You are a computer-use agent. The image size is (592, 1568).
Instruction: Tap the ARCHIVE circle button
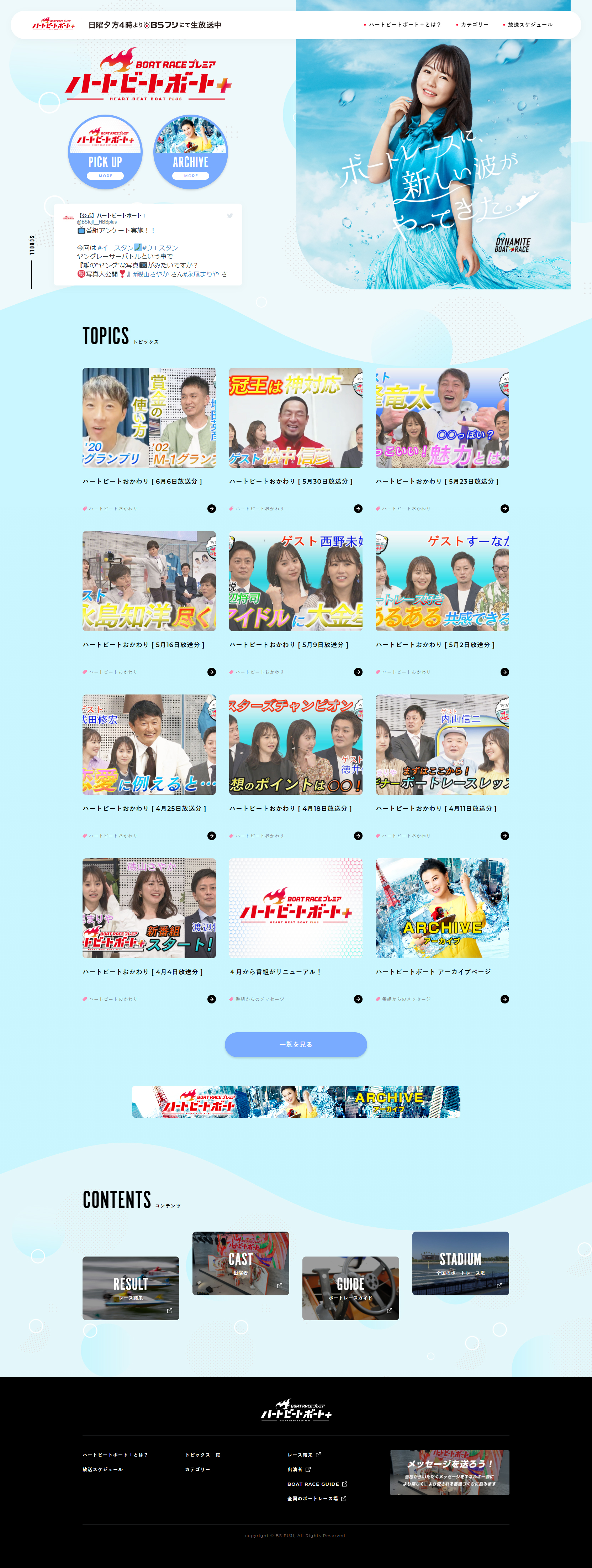click(x=190, y=152)
